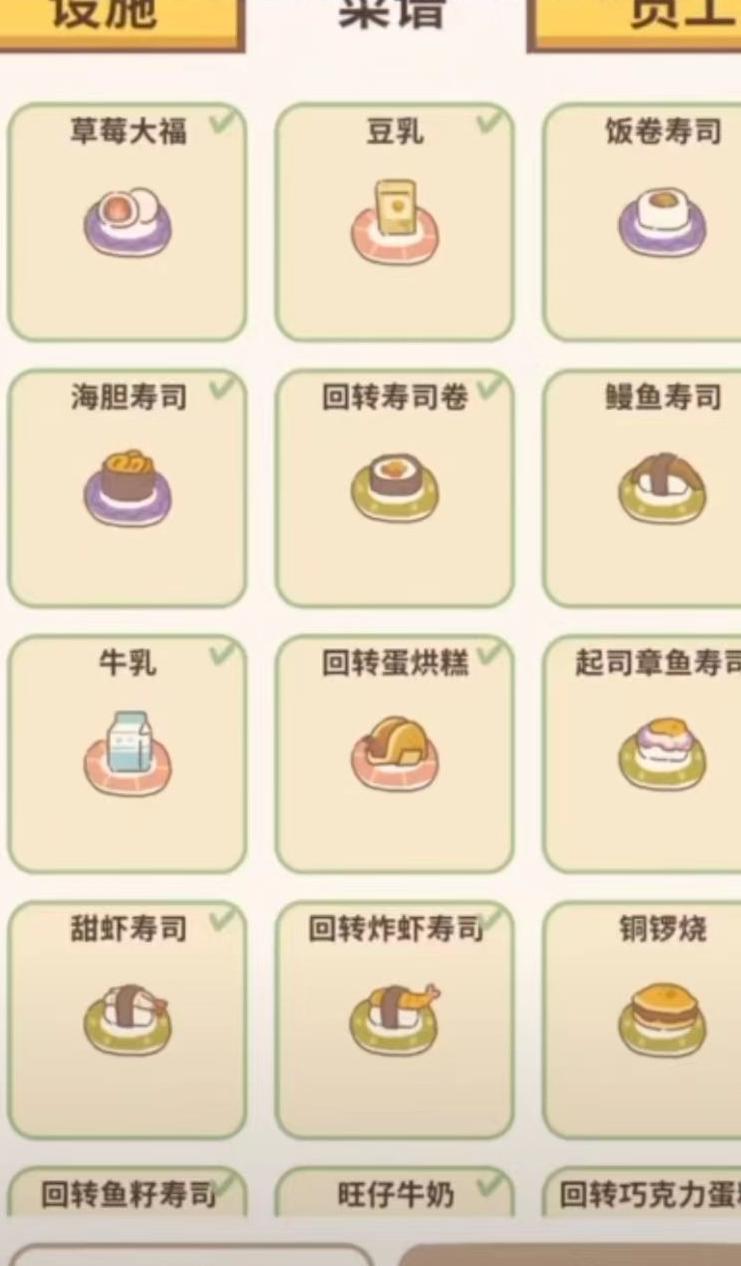Select the 回转炸虾寿司 card
Viewport: 741px width, 1266px height.
394,1020
